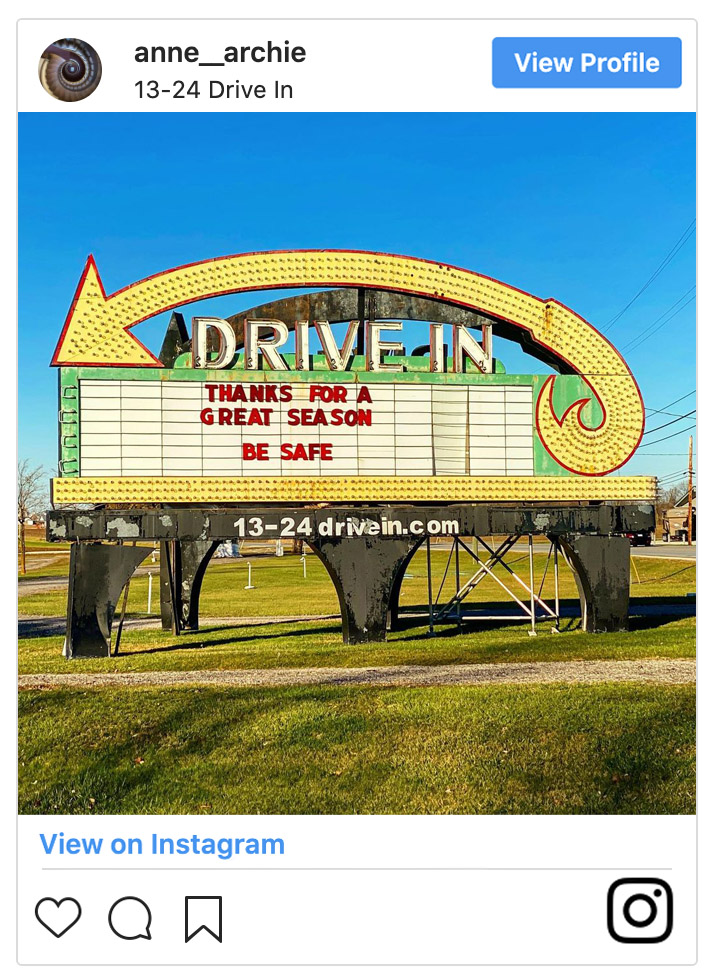714x979 pixels.
Task: Tap the View Profile button
Action: pos(586,63)
